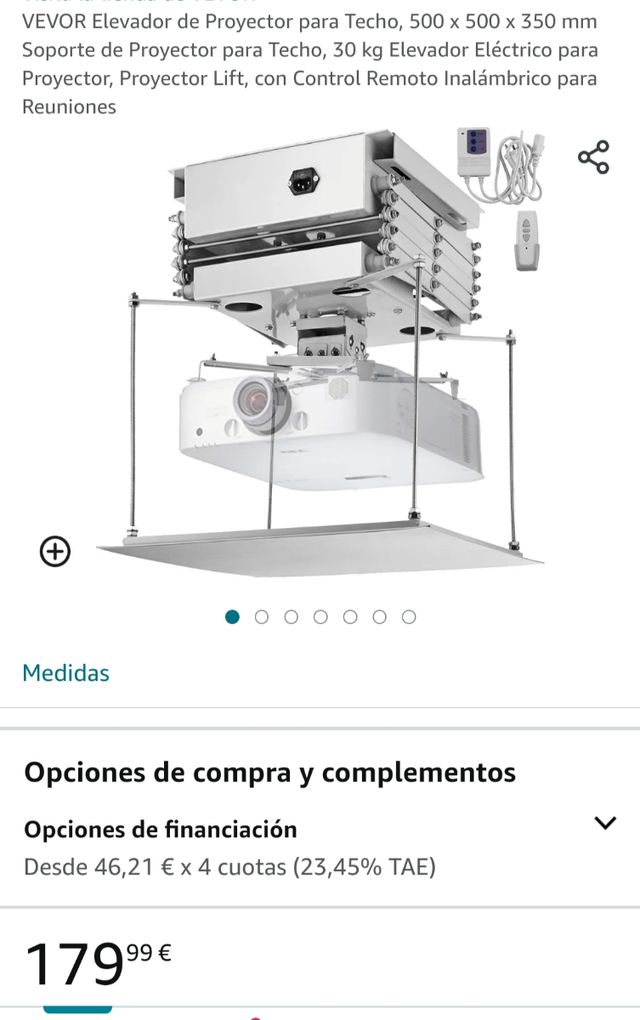Zoom the product image with the plus icon

pyautogui.click(x=55, y=551)
